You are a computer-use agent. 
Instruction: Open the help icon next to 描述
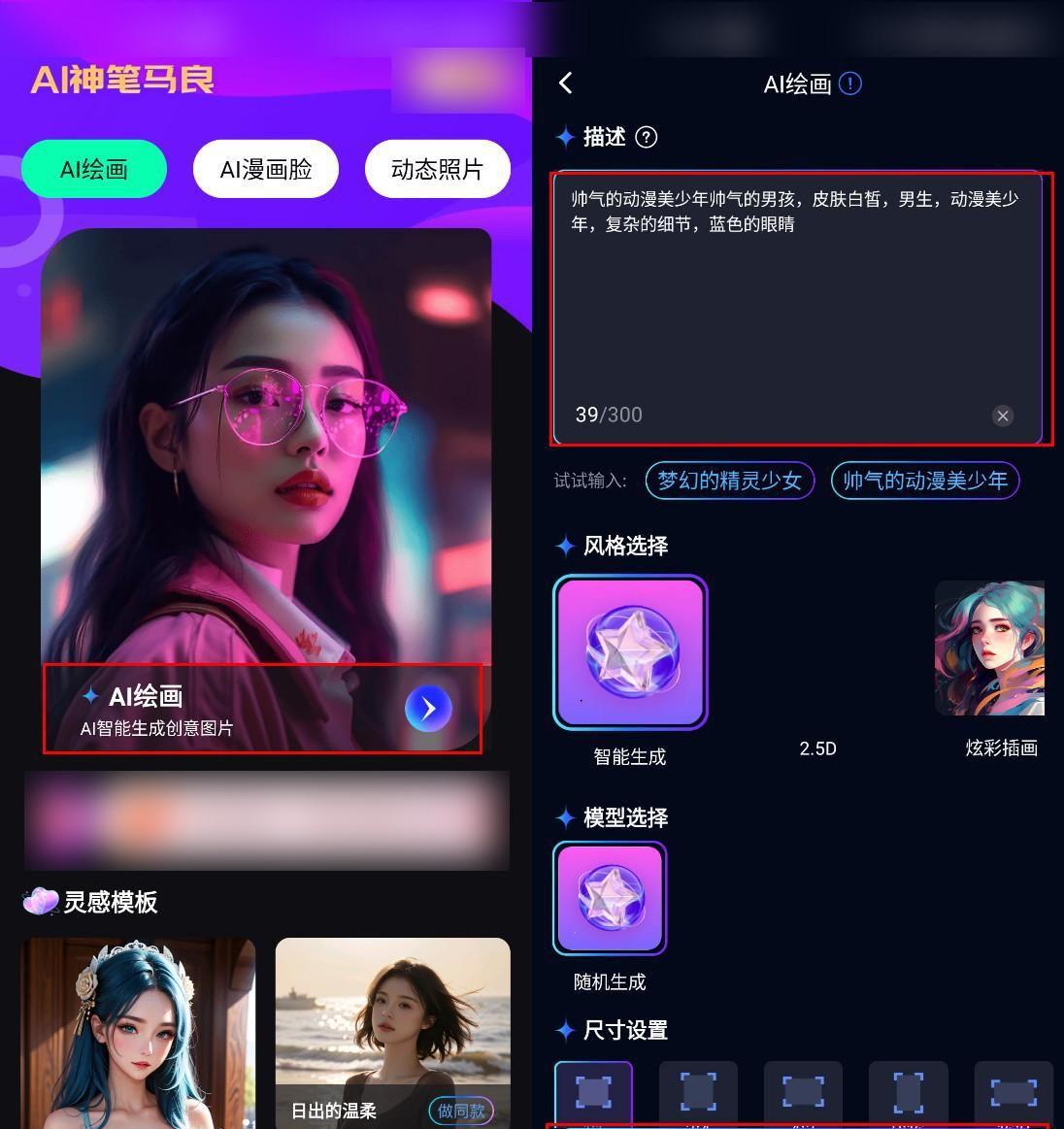(x=646, y=138)
